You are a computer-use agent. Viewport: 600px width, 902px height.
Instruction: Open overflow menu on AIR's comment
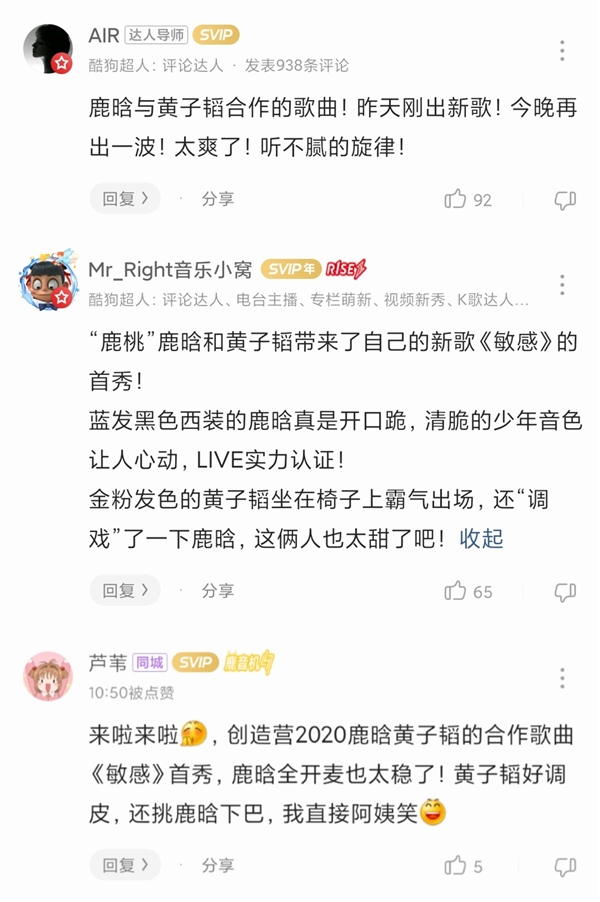562,51
